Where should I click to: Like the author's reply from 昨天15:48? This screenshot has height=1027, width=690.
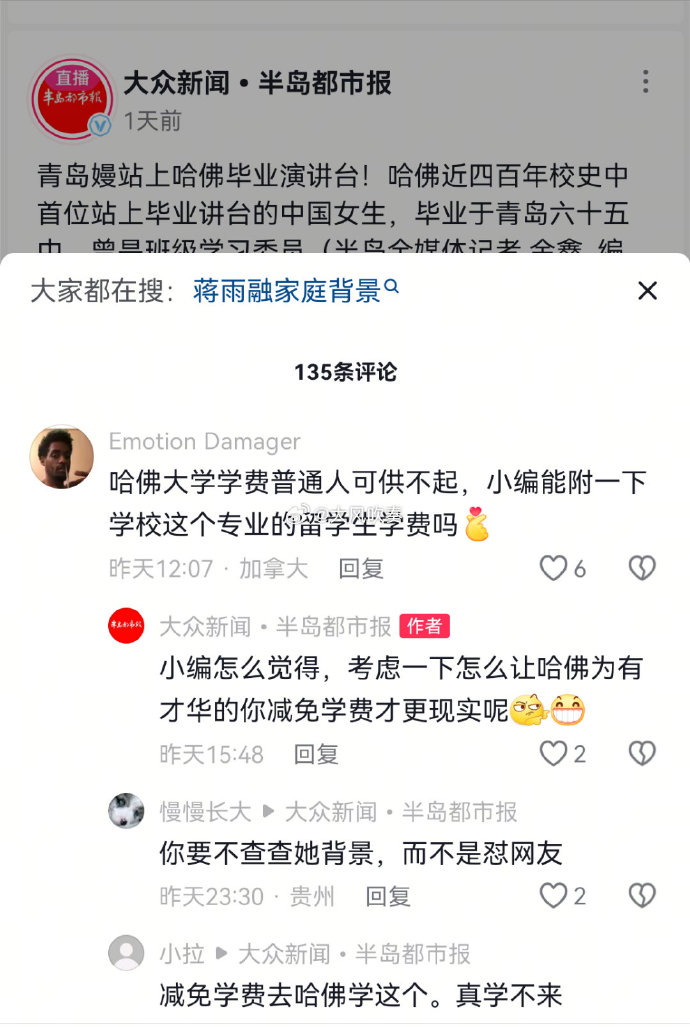[553, 754]
